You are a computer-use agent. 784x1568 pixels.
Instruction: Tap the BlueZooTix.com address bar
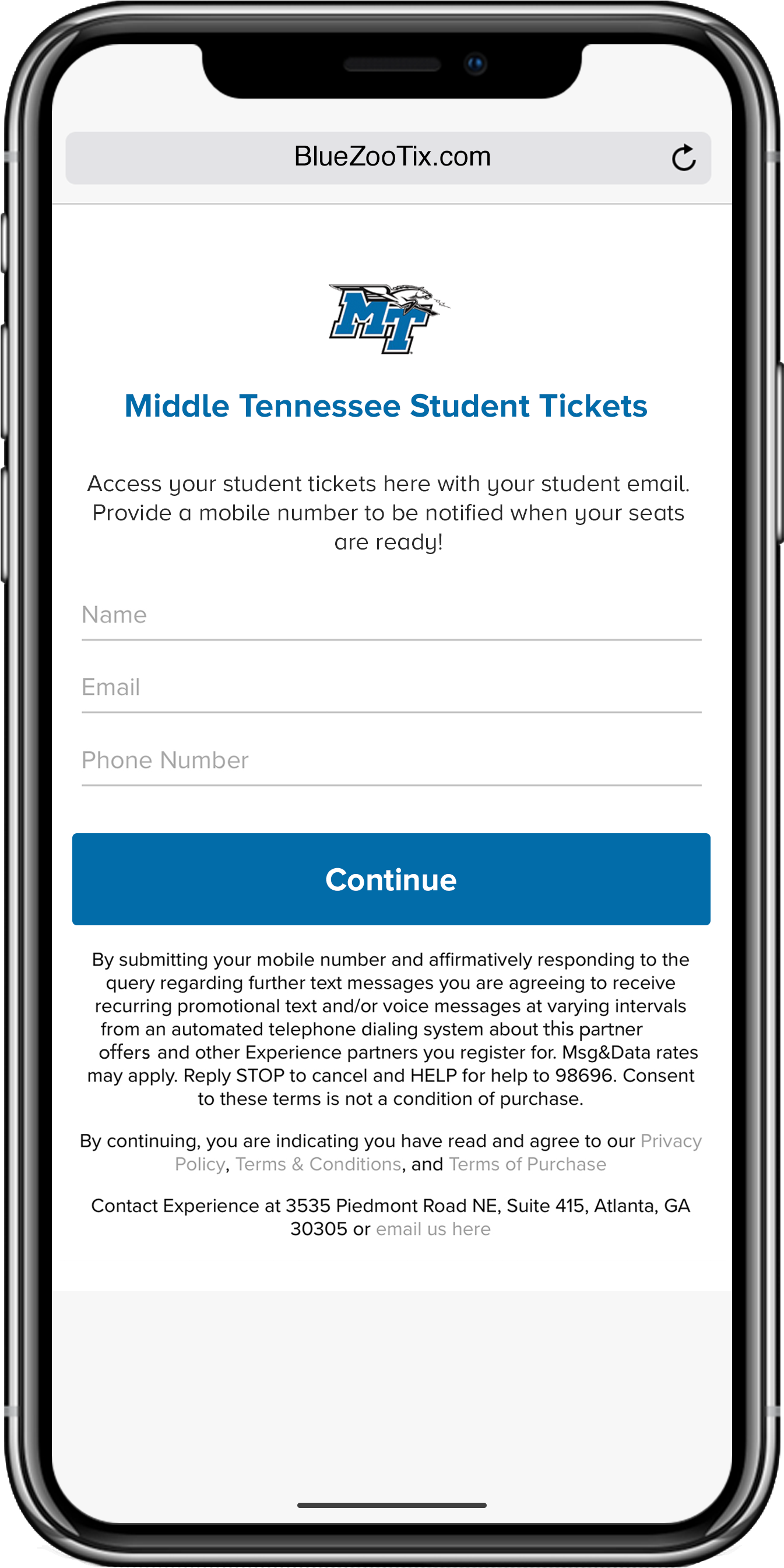coord(392,157)
